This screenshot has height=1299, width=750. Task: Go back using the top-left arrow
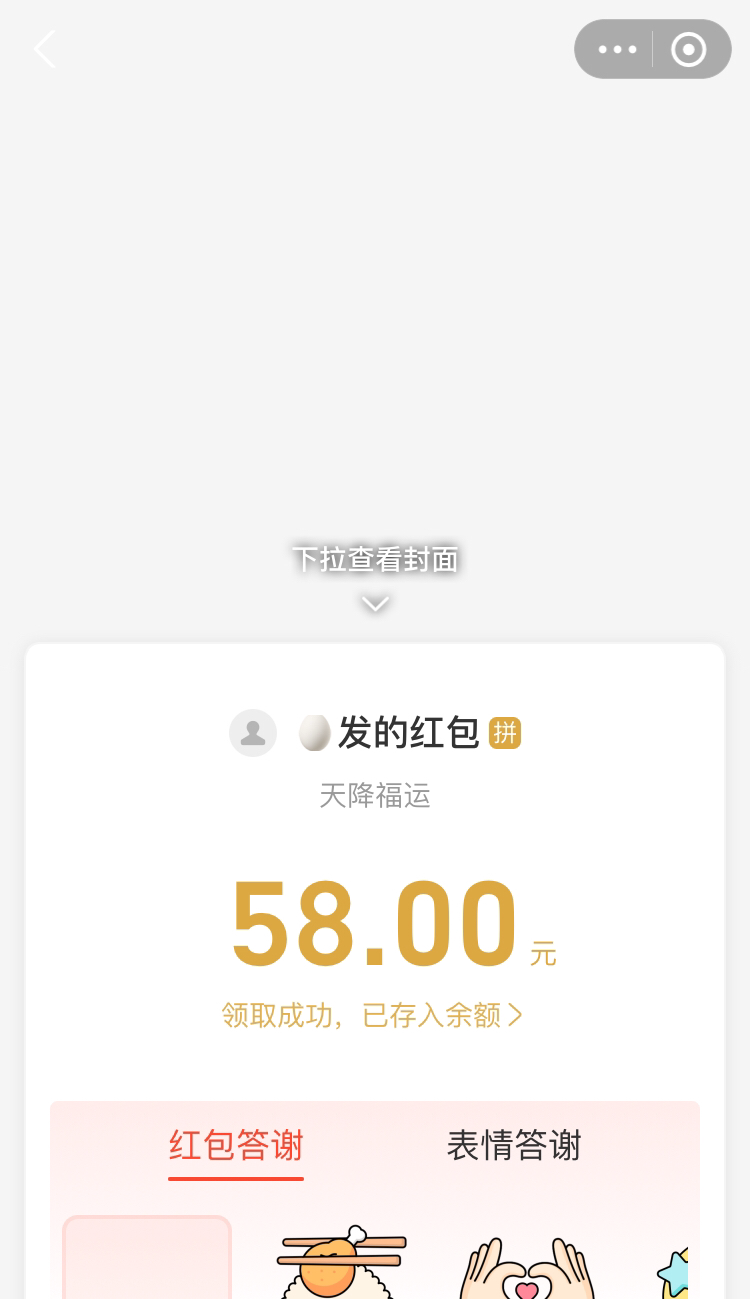[44, 49]
